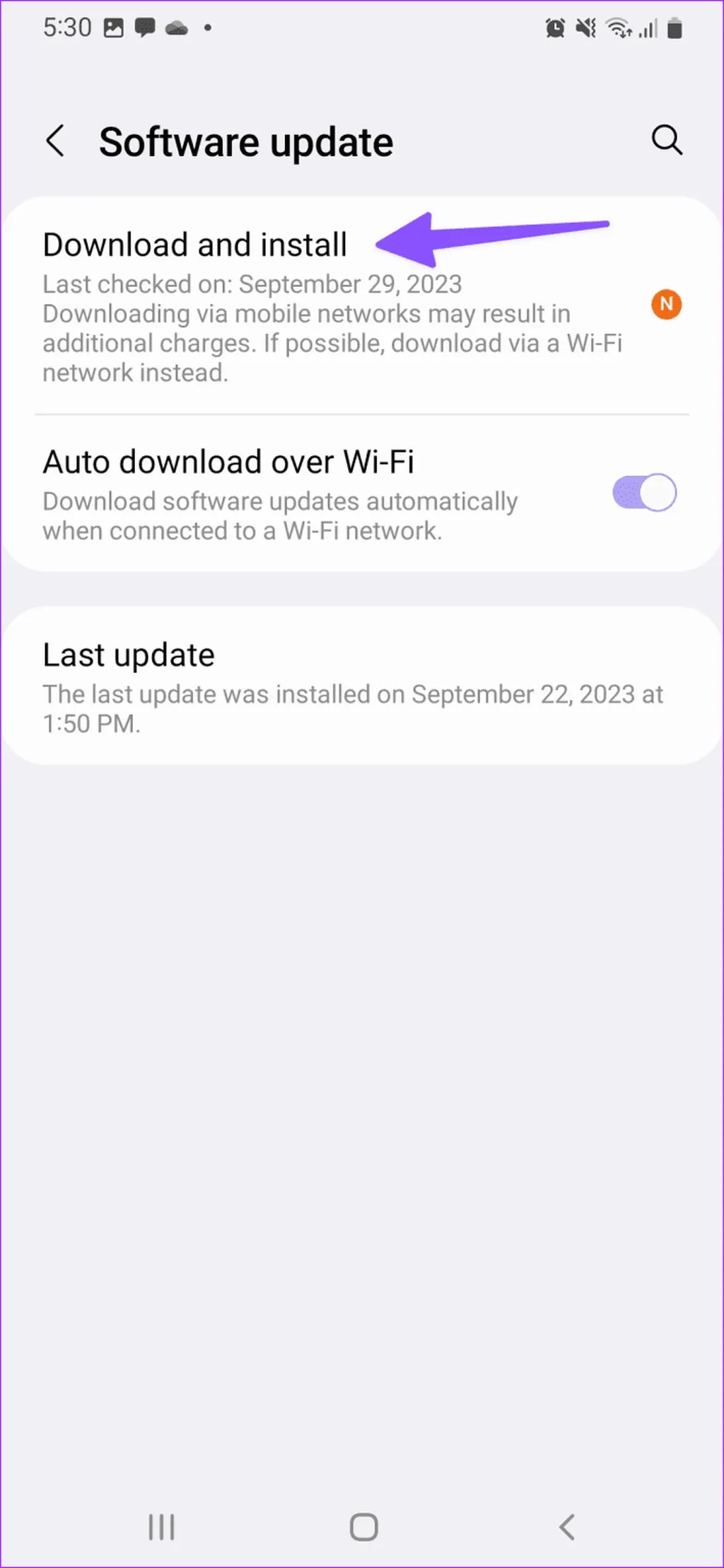Tap the signal strength indicator
The width and height of the screenshot is (724, 1568).
(x=648, y=28)
